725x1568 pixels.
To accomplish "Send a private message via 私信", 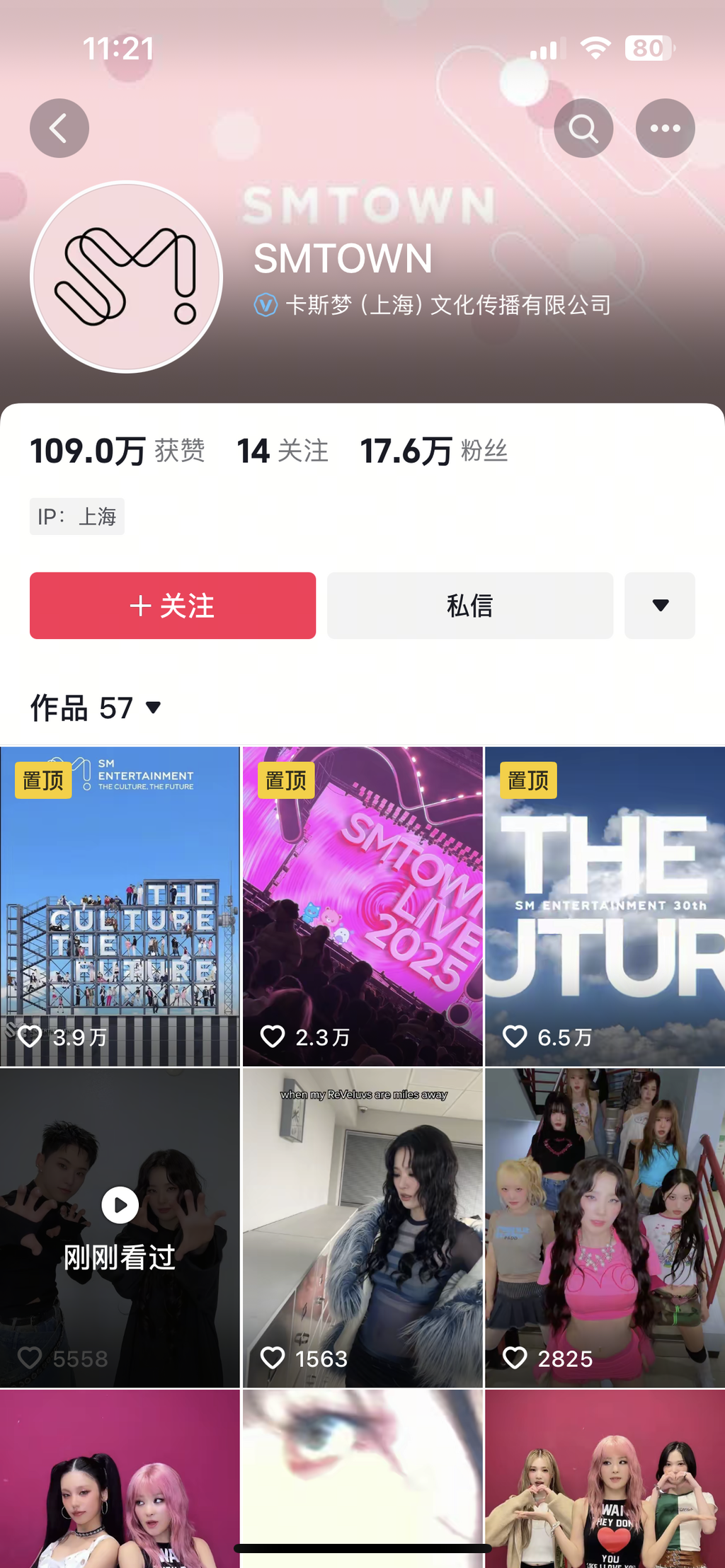I will coord(469,606).
